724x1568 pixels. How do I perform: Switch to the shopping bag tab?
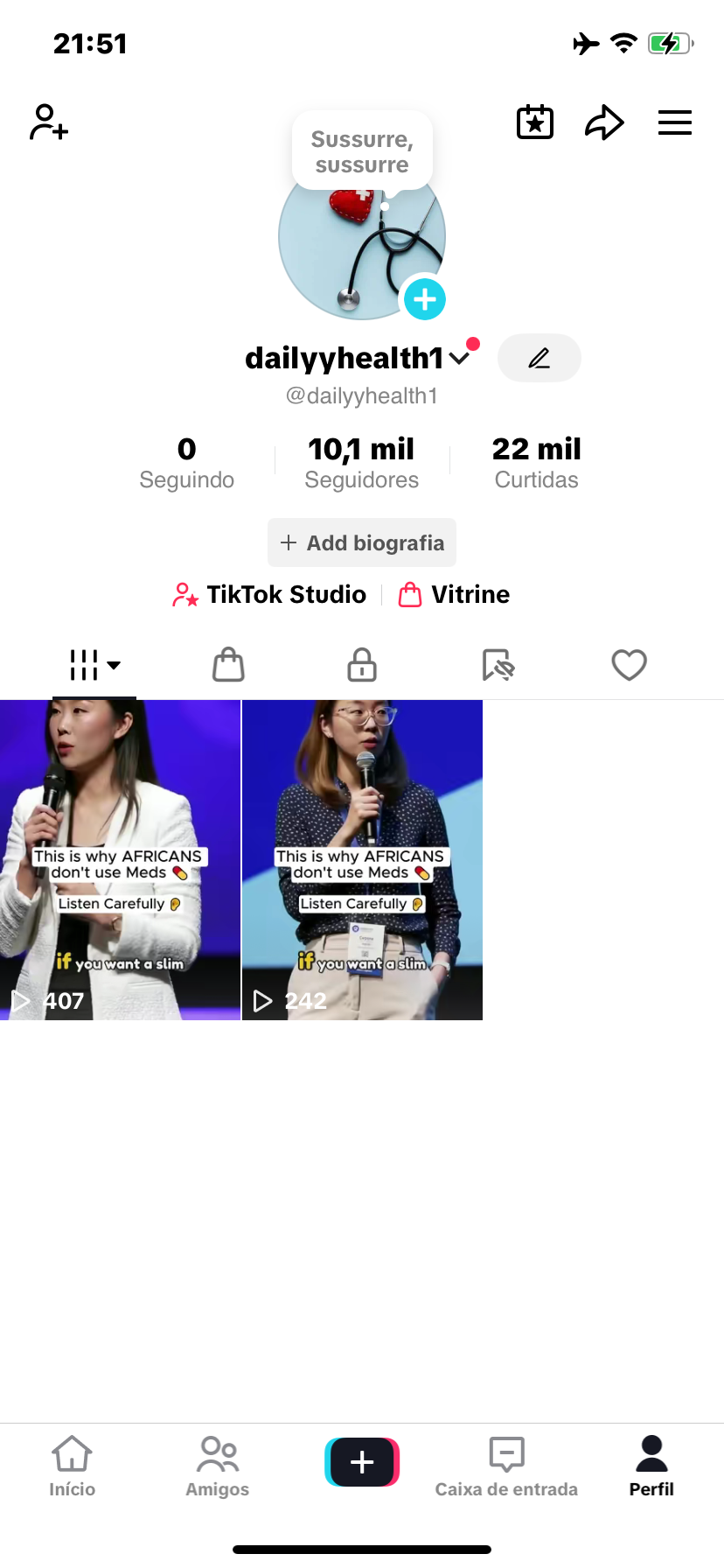(x=228, y=665)
